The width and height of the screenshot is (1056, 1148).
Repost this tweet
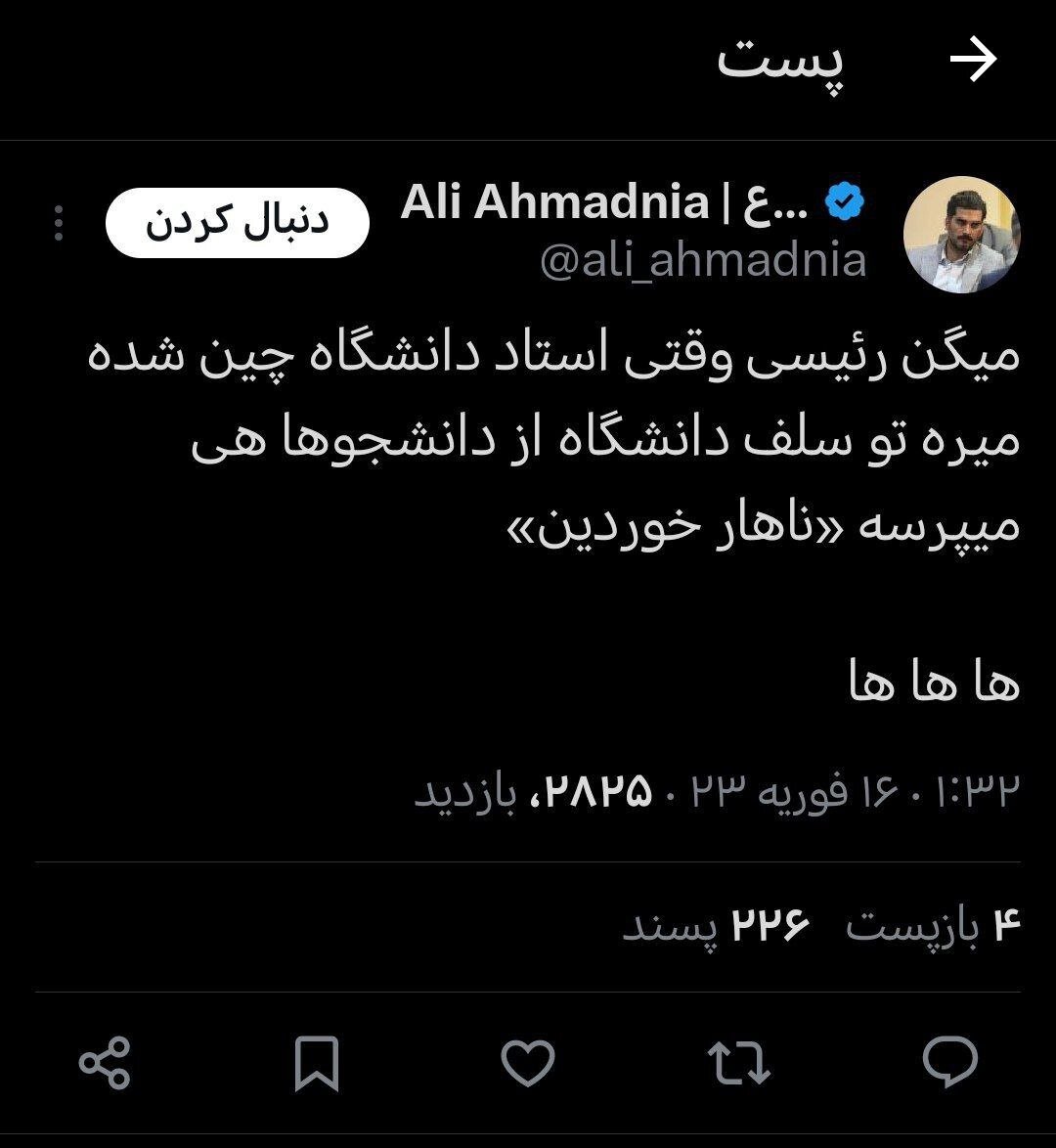[738, 1063]
